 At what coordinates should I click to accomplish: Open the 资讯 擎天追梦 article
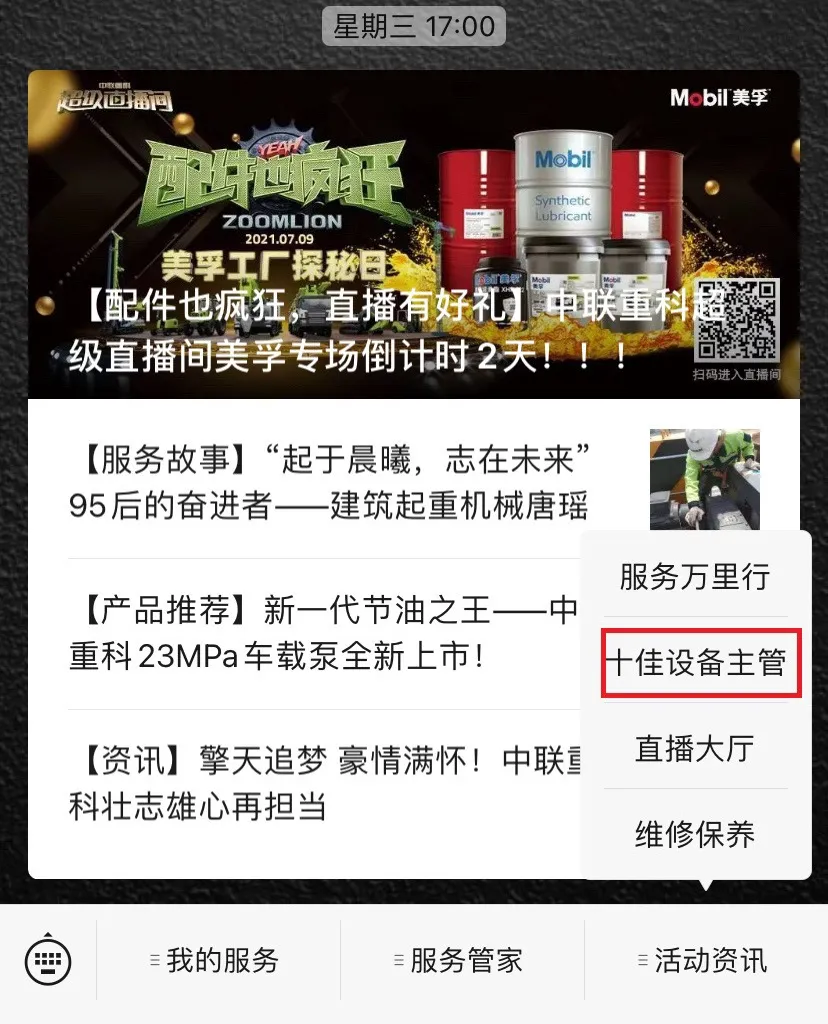click(x=322, y=783)
